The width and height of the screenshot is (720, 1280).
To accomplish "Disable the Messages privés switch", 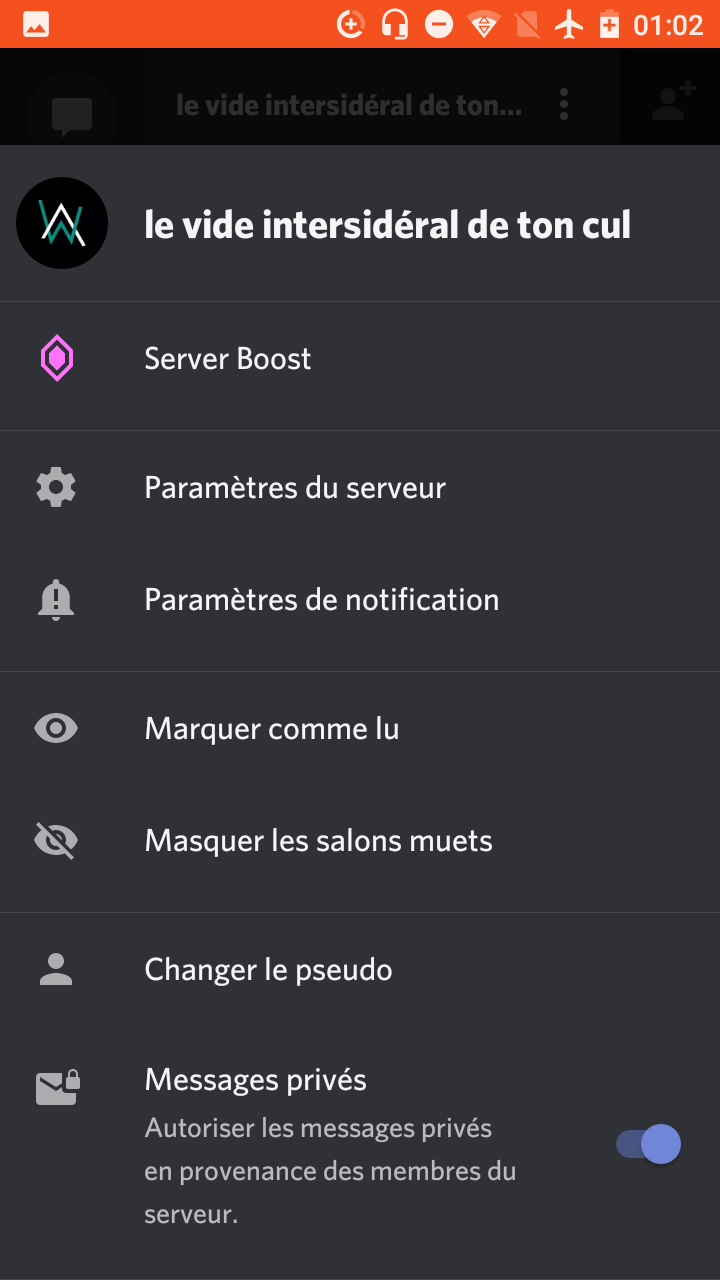I will (x=648, y=1144).
